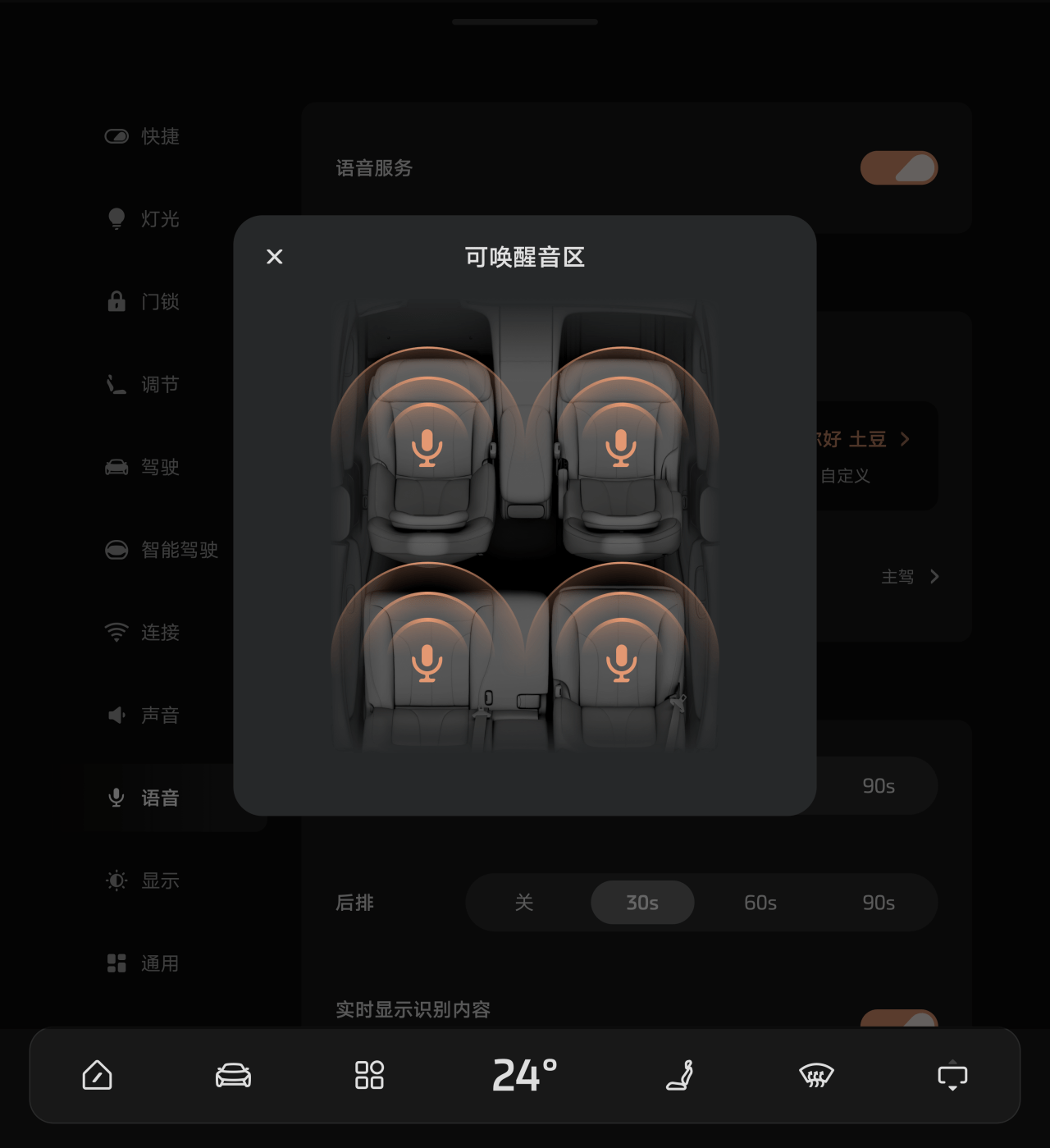The image size is (1050, 1148).
Task: Toggle the front-left seat microphone zone
Action: (x=427, y=447)
